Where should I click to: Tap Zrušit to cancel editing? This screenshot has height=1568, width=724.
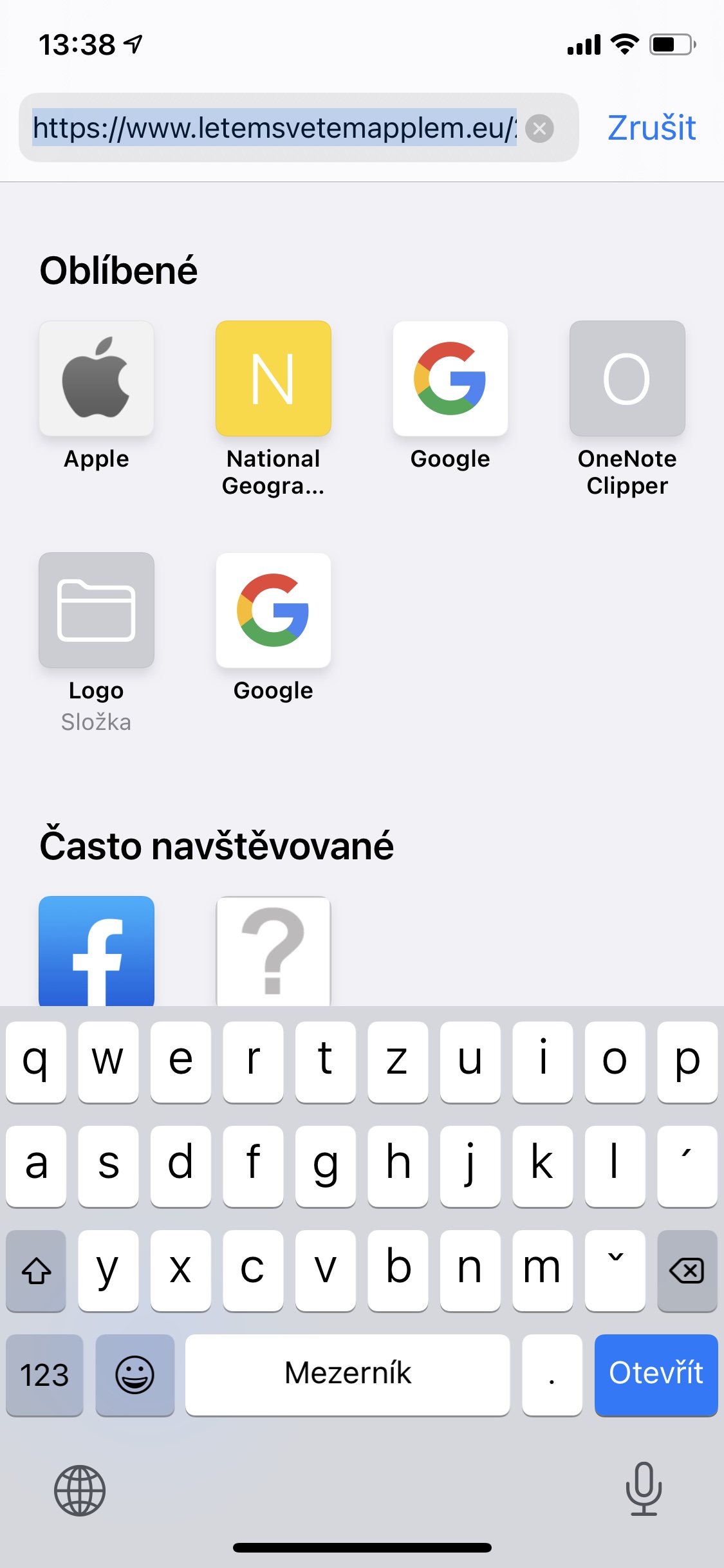pyautogui.click(x=651, y=127)
